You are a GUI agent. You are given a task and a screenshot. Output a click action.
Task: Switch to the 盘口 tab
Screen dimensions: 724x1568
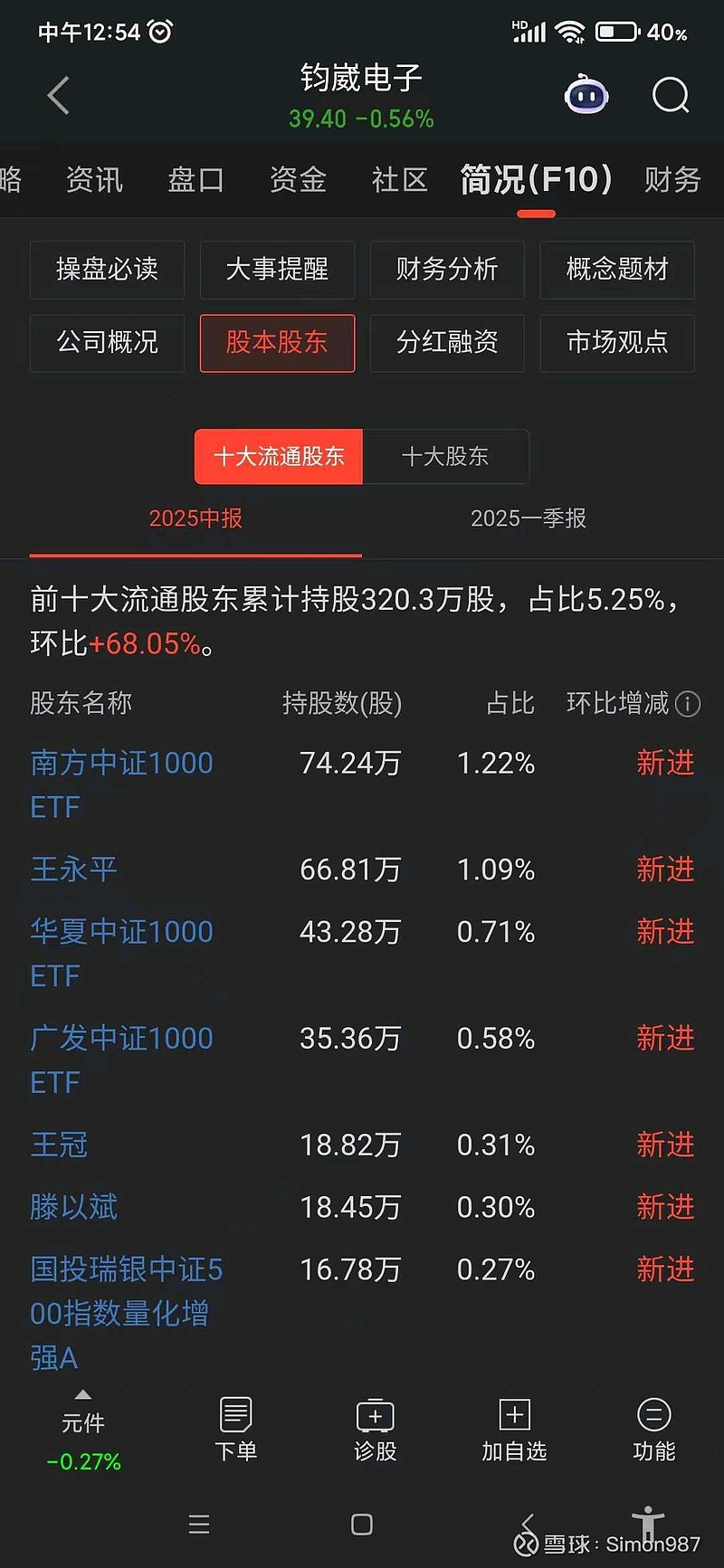coord(196,180)
